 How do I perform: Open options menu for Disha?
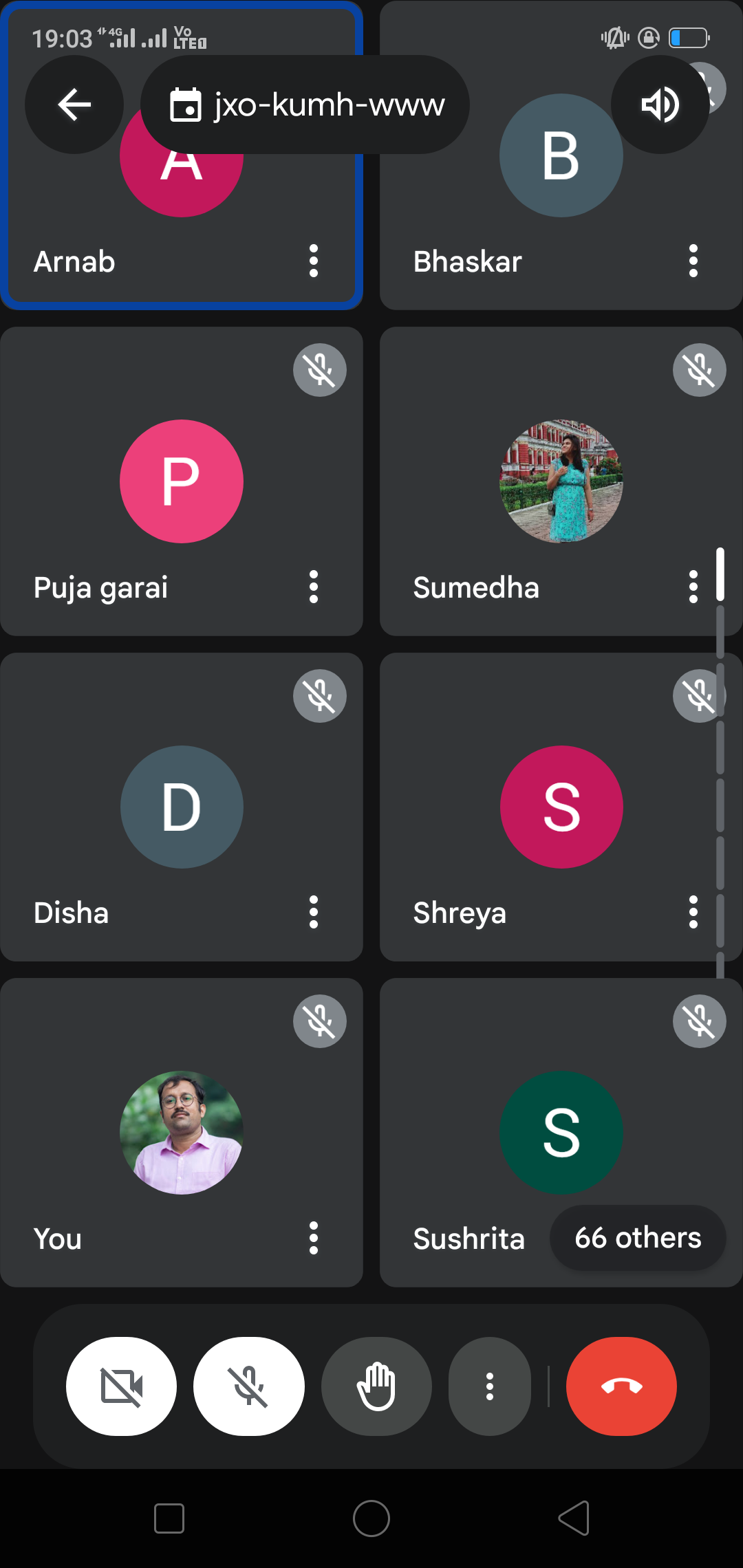coord(314,913)
